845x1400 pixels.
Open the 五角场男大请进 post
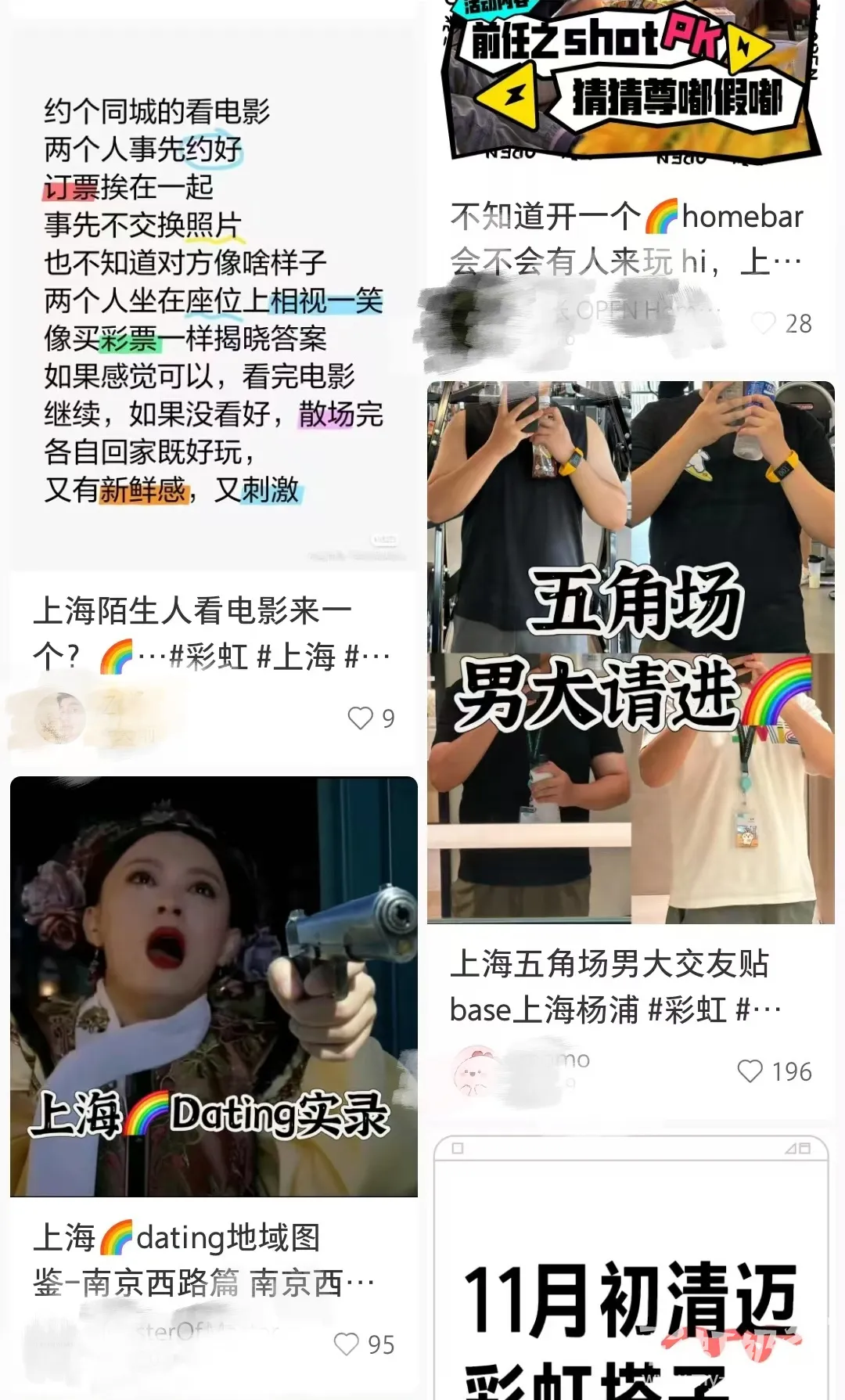[x=631, y=650]
